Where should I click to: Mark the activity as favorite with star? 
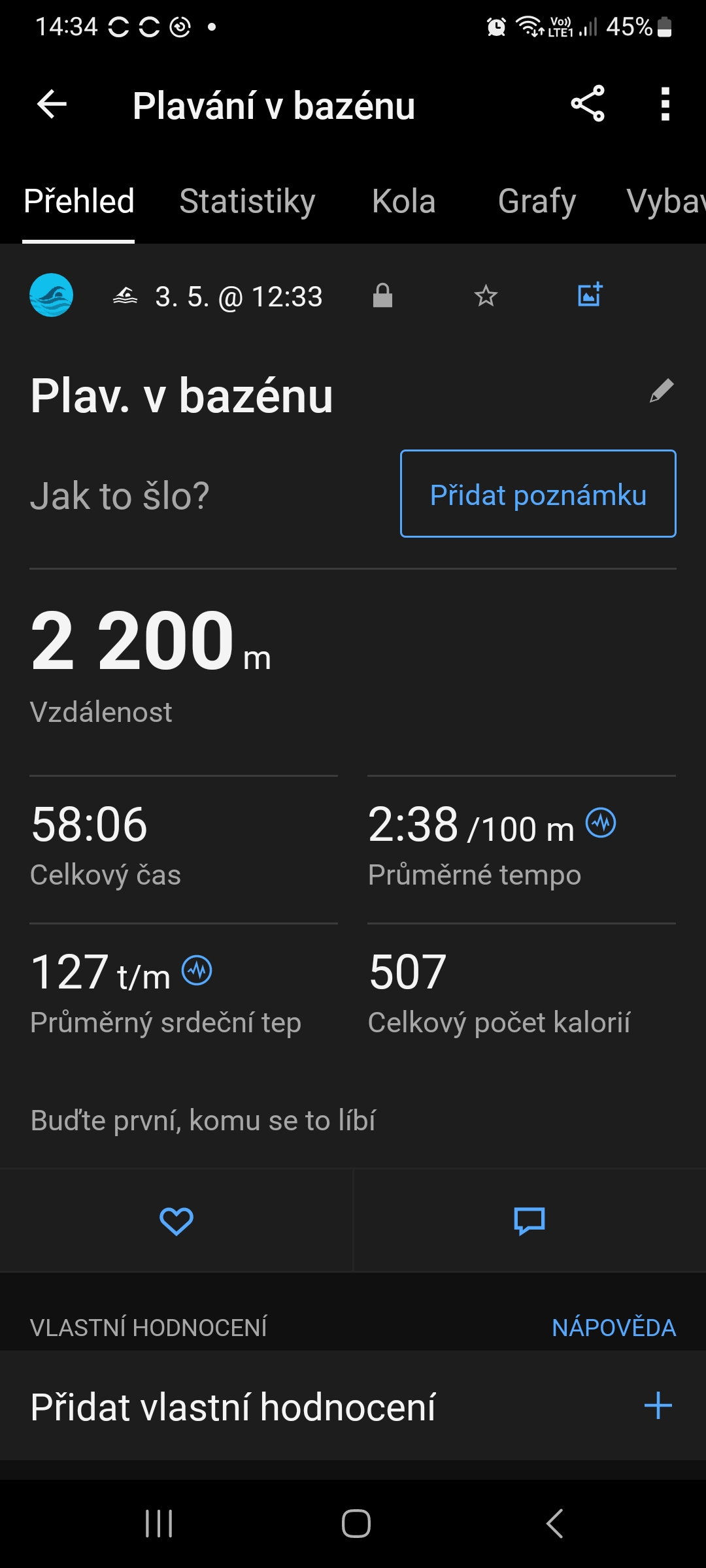pos(486,296)
